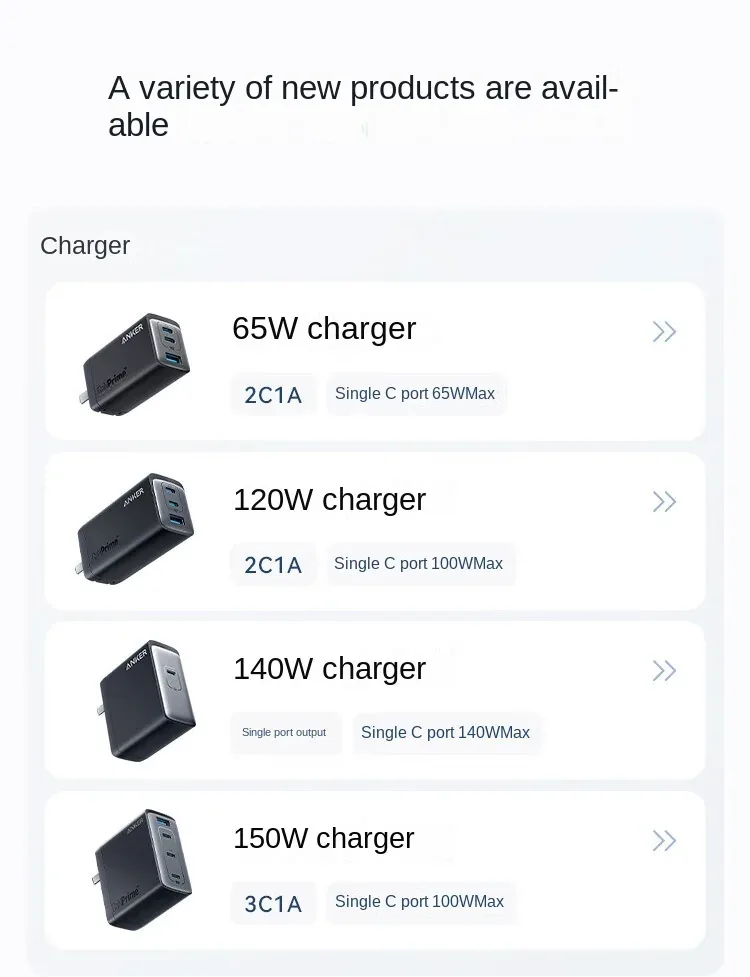Click the Single port output tag
Screen dimensions: 750x977
click(x=285, y=733)
